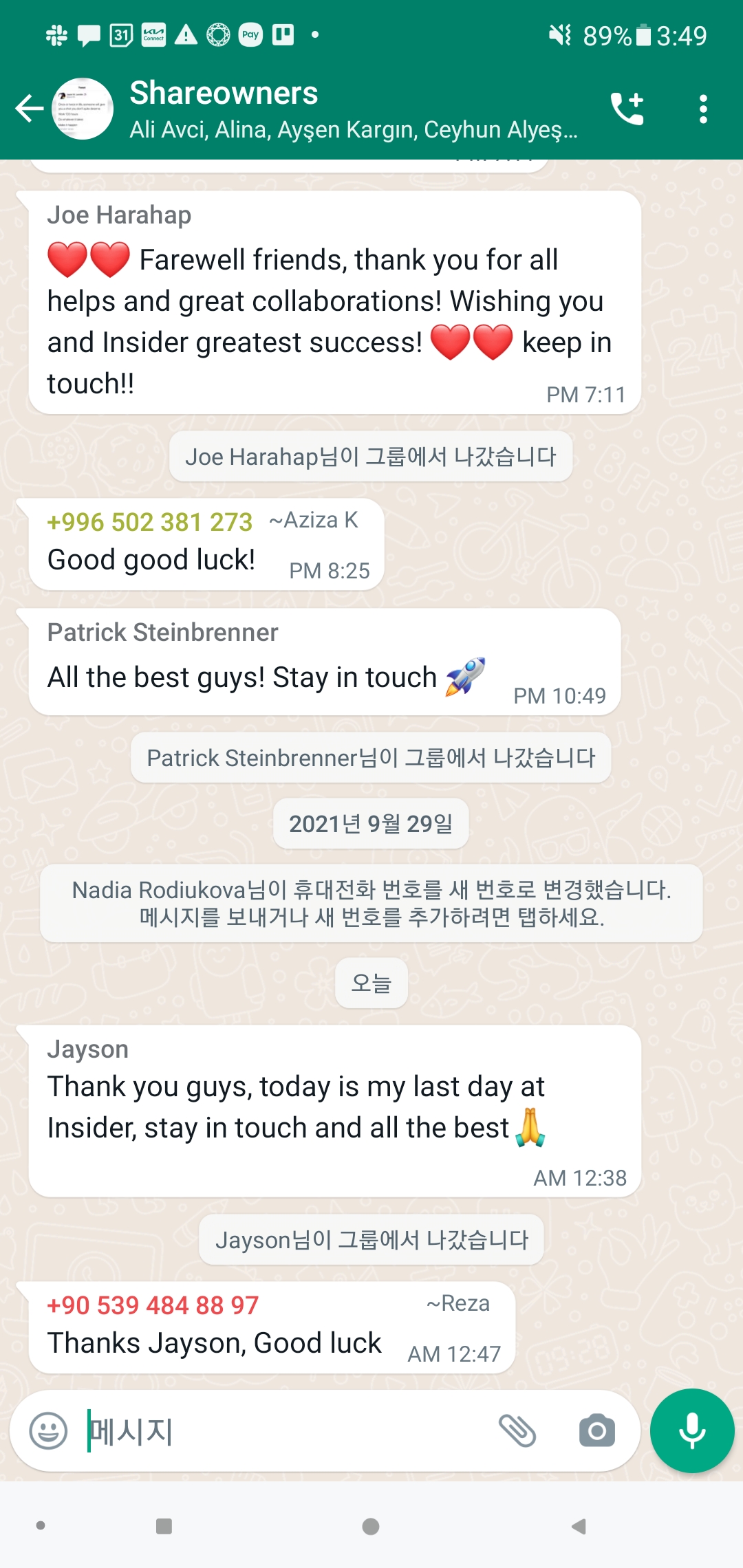Tap Joe Harahap sender name
Viewport: 743px width, 1568px height.
tap(119, 215)
